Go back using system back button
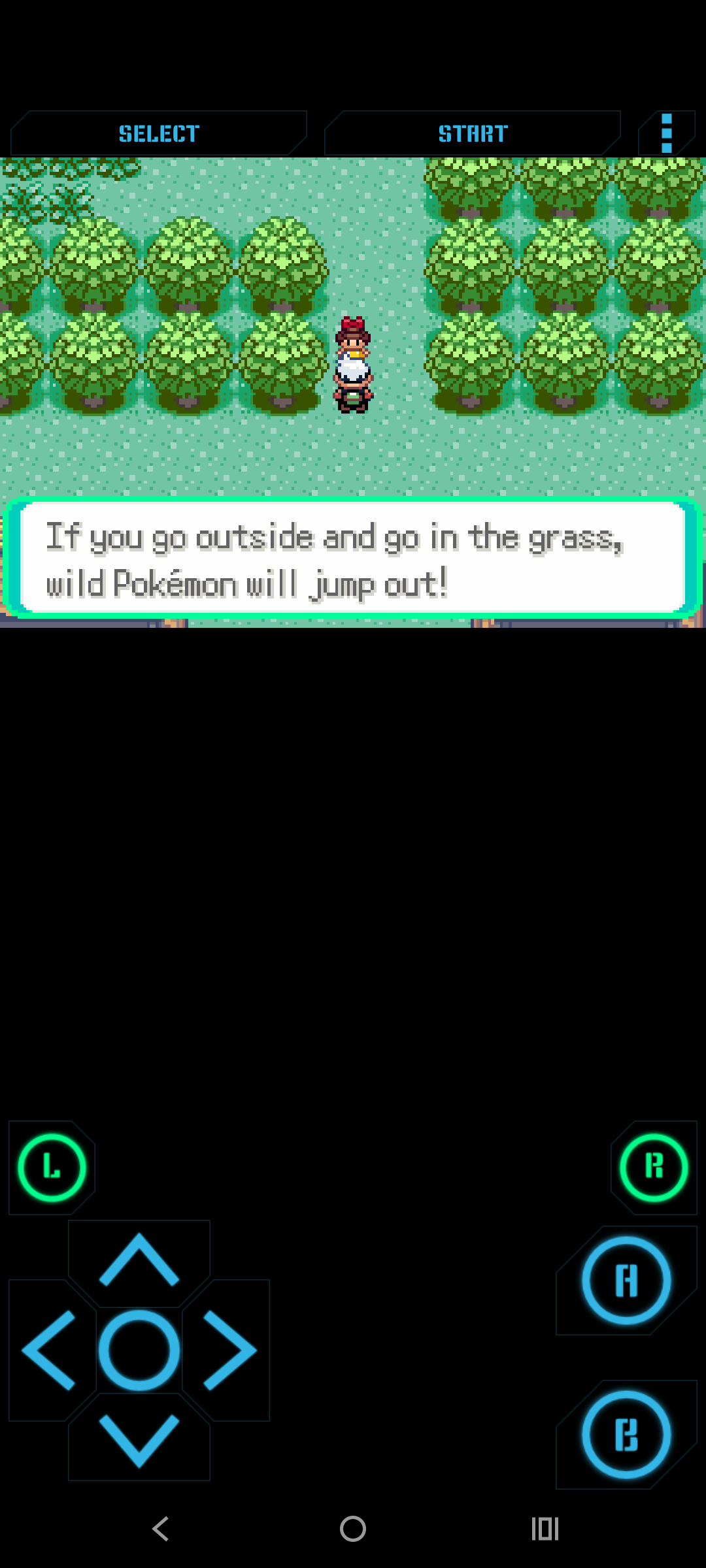 coord(161,1529)
